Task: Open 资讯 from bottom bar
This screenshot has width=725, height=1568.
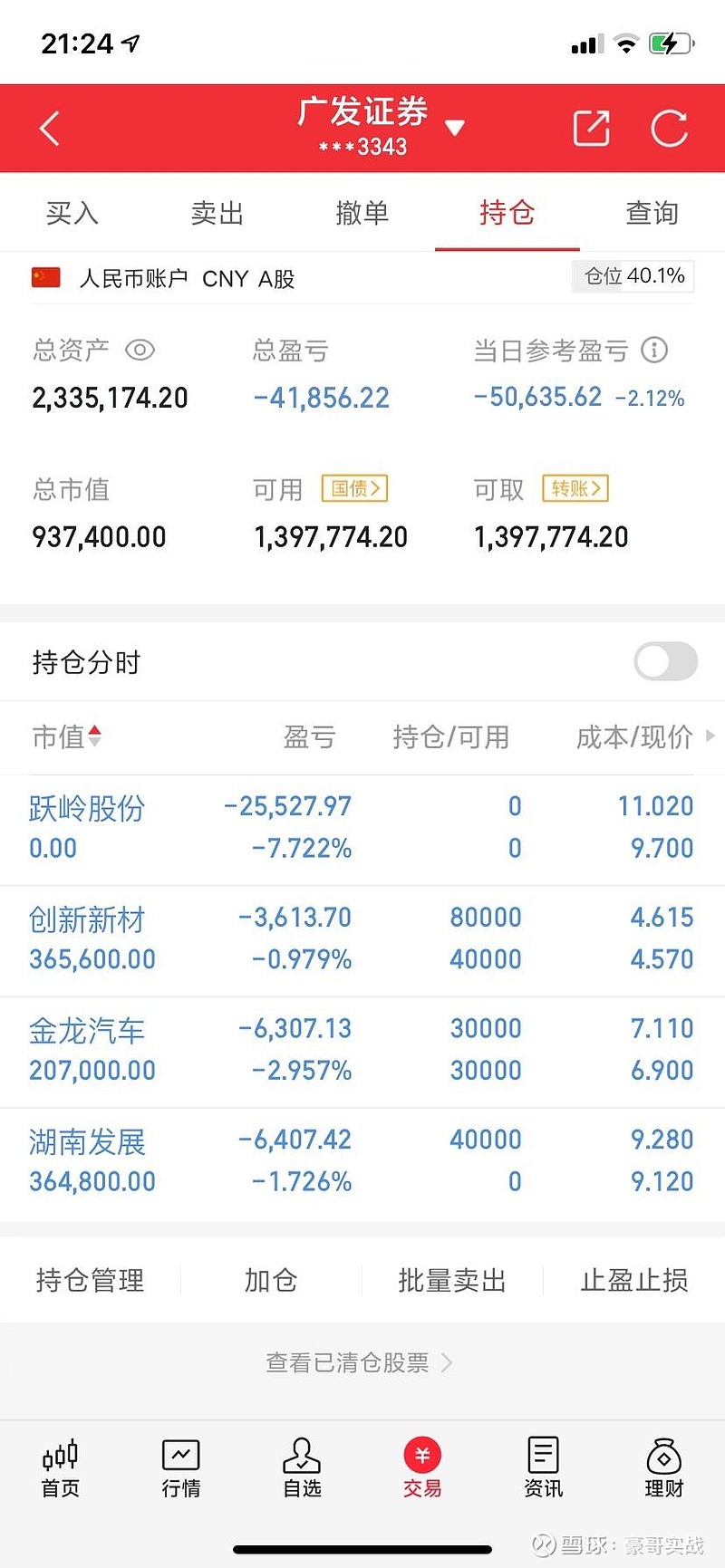Action: [x=543, y=1467]
